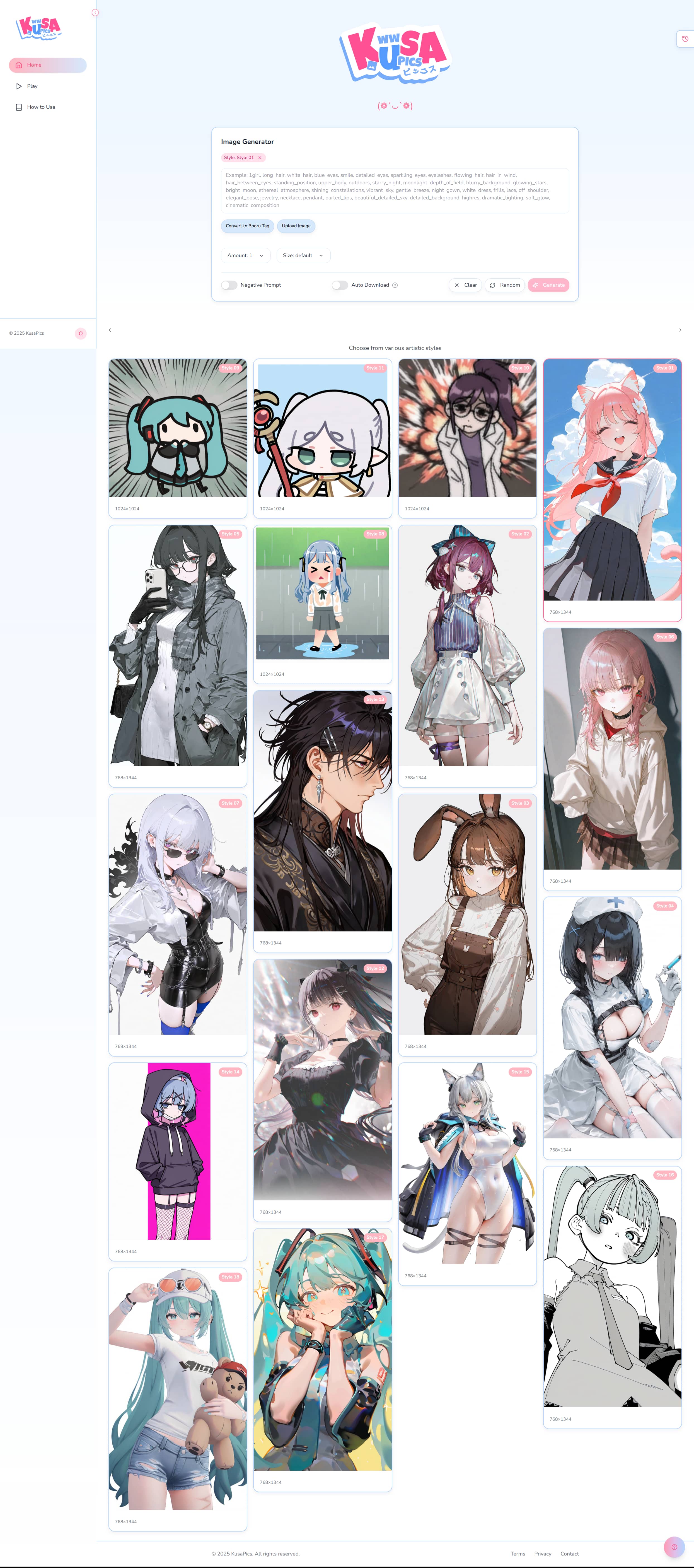Tap Upload Image button
The height and width of the screenshot is (1568, 694).
pos(296,226)
